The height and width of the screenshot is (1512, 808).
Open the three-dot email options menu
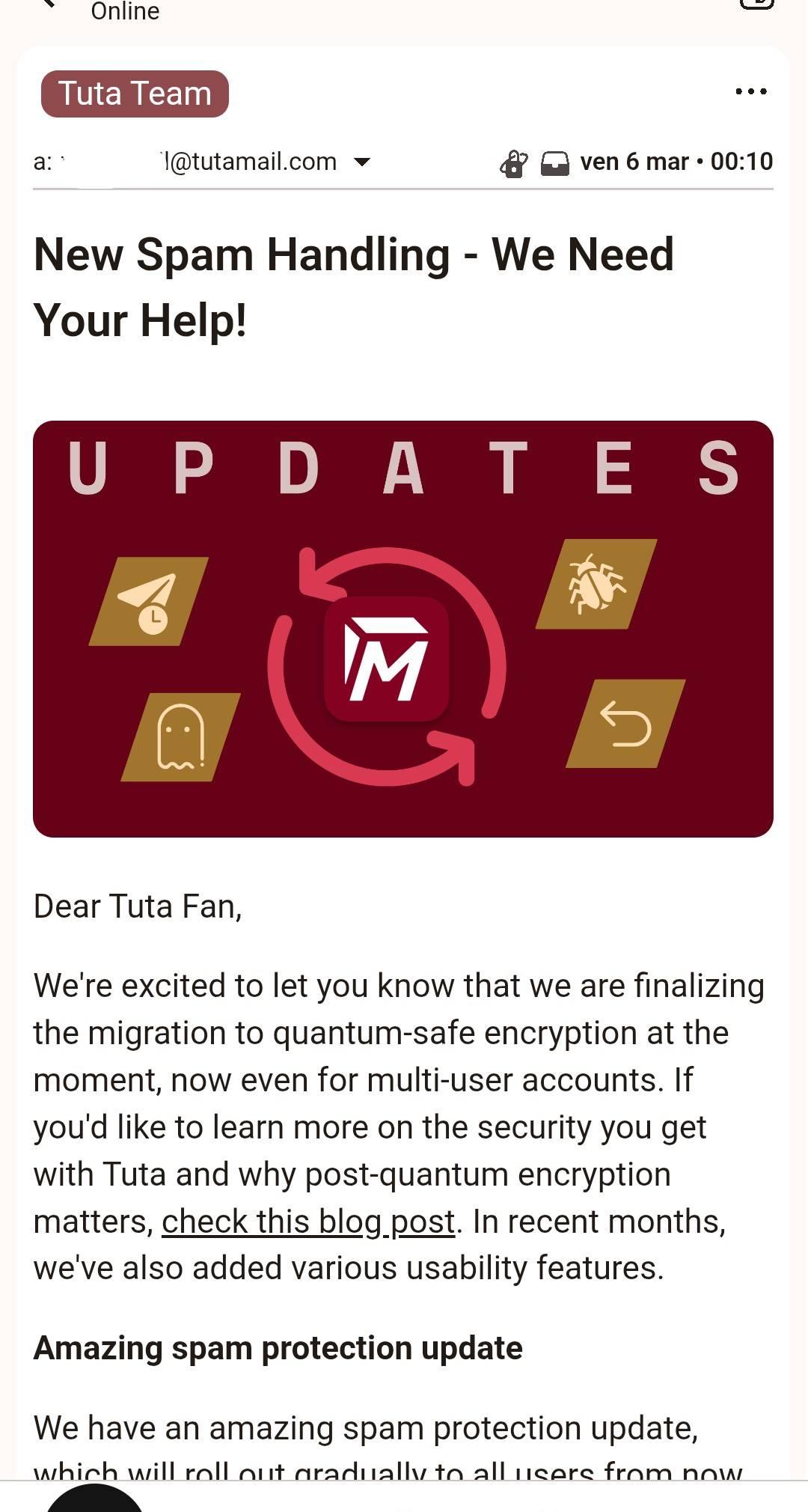click(x=750, y=91)
